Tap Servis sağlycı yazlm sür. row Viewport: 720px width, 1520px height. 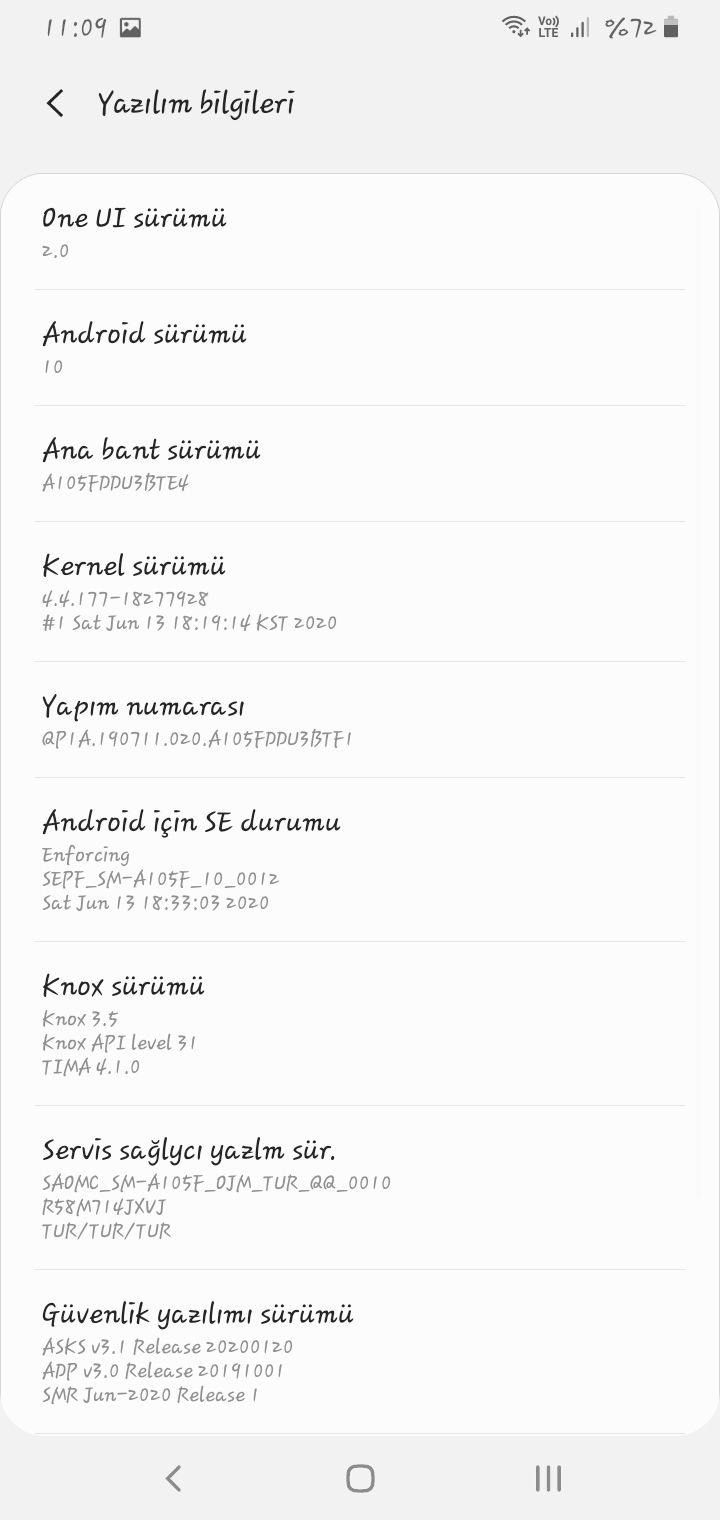360,1188
